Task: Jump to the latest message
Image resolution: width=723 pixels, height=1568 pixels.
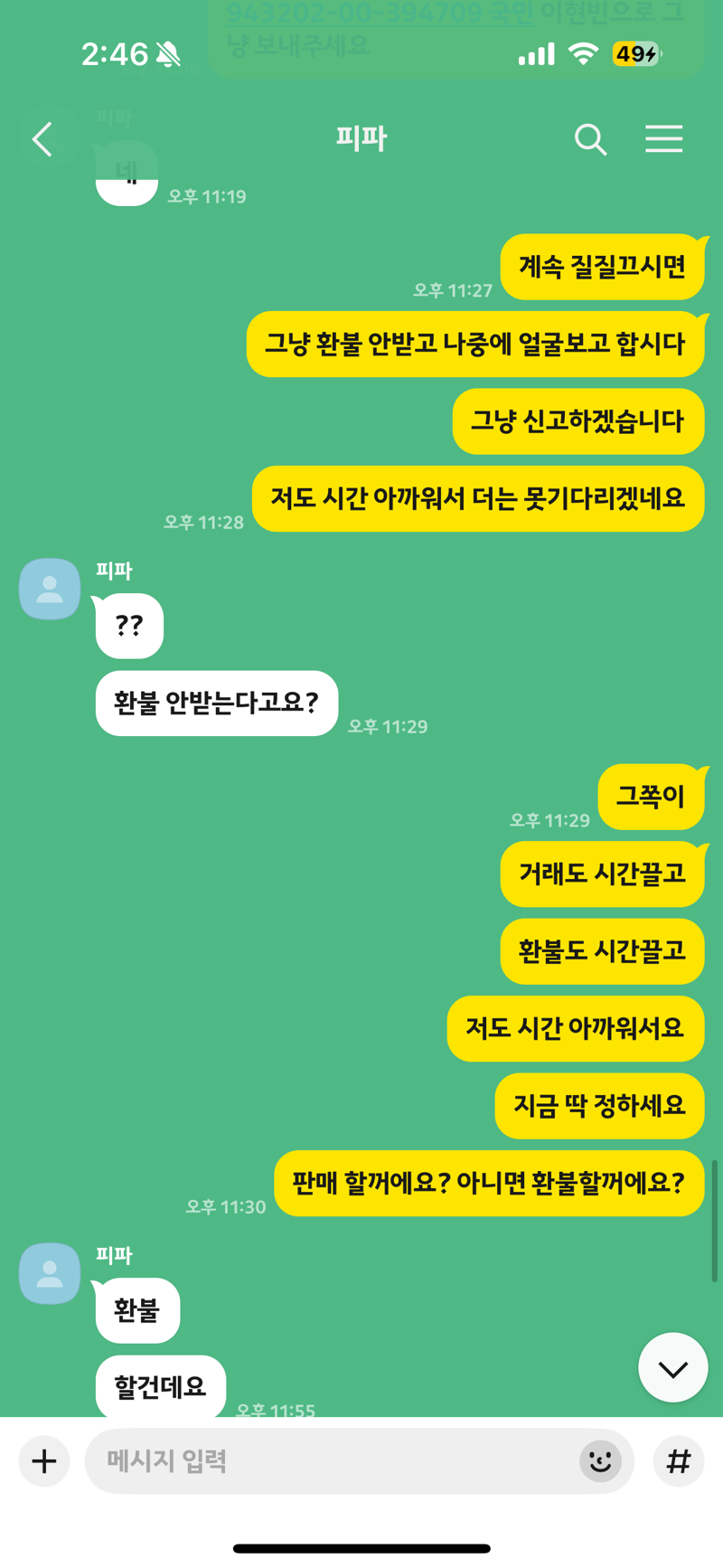Action: pyautogui.click(x=672, y=1367)
